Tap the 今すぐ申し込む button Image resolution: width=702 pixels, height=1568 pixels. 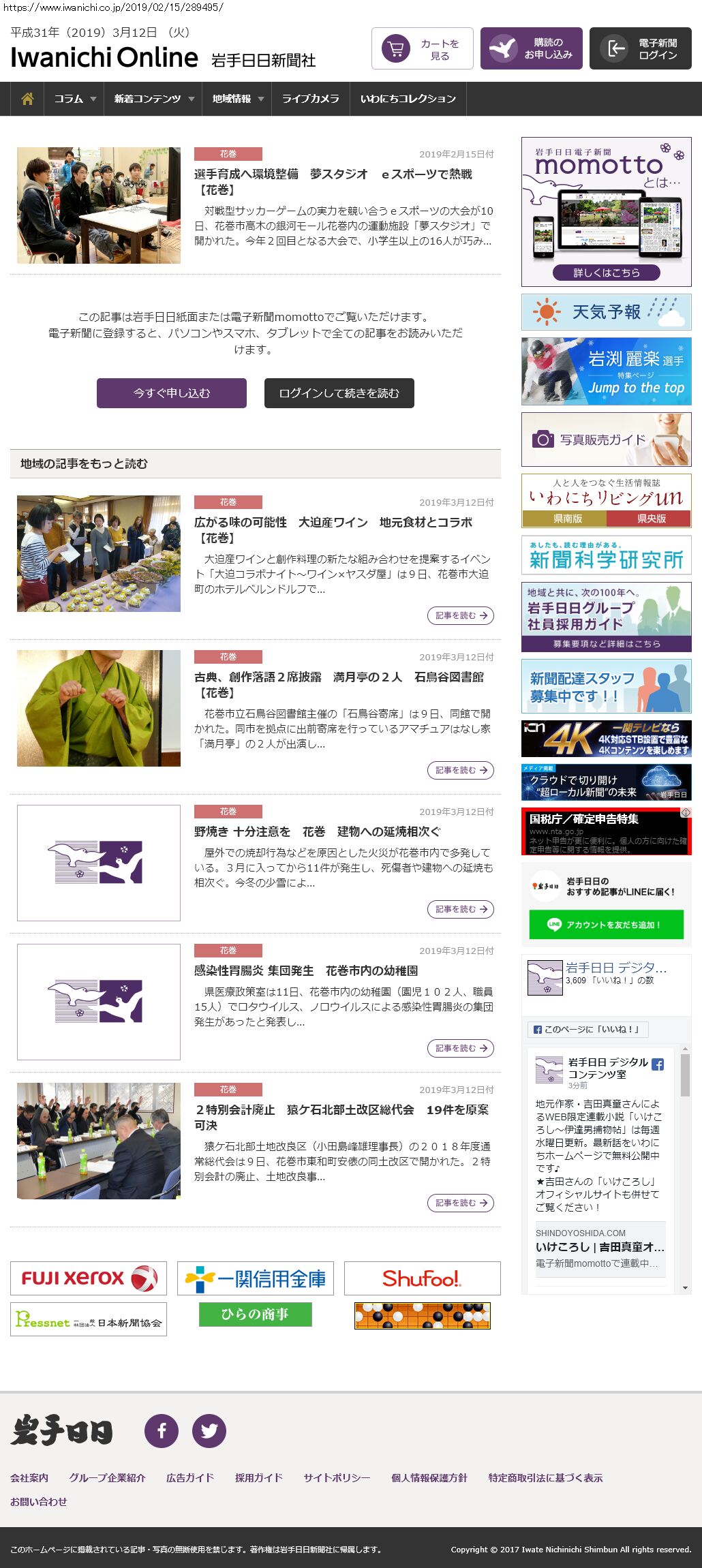pyautogui.click(x=171, y=393)
